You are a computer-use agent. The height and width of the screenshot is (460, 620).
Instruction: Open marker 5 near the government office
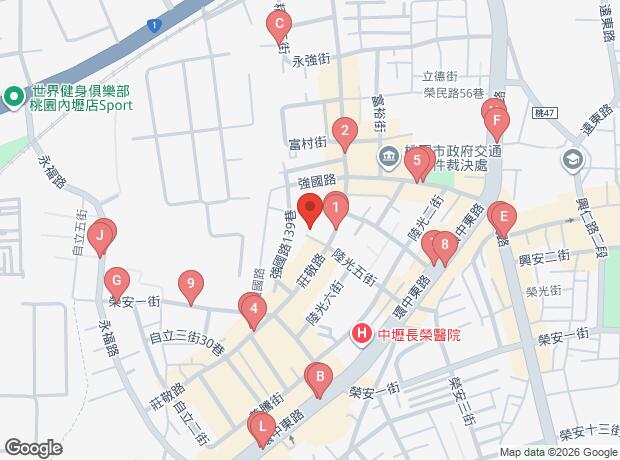418,160
